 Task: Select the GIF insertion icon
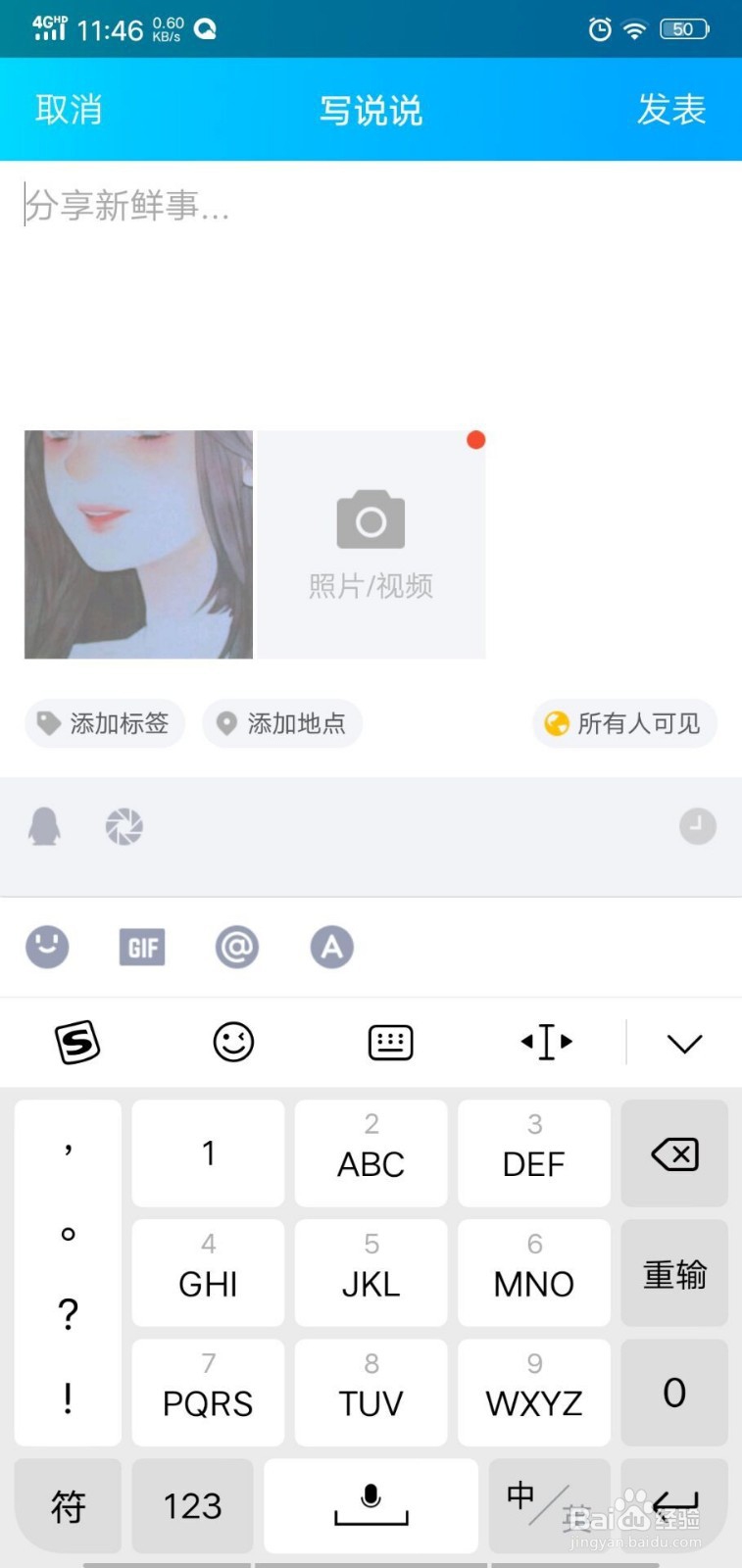point(142,947)
